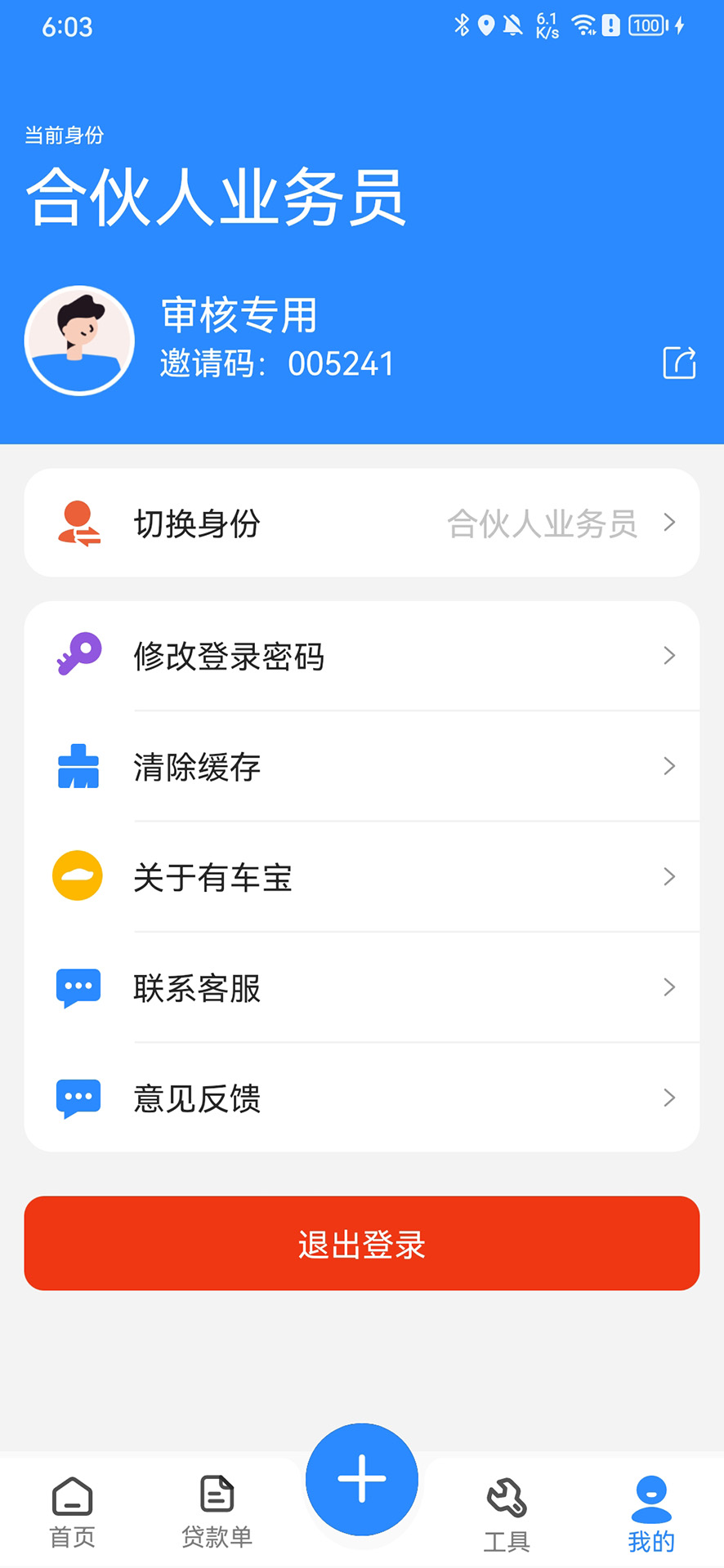Click the 关于有车宝 car icon
The image size is (724, 1568).
[78, 876]
